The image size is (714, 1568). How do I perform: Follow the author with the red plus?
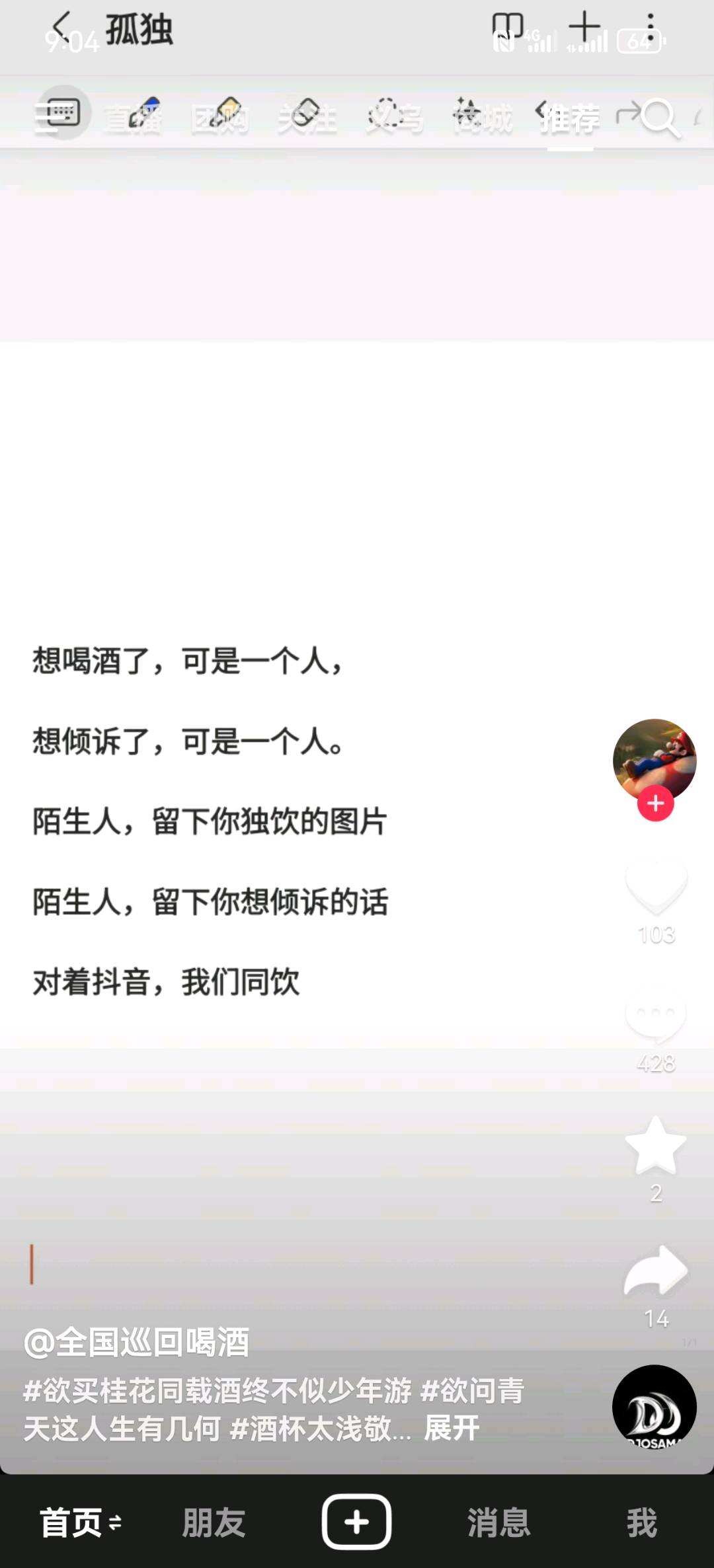[x=655, y=803]
